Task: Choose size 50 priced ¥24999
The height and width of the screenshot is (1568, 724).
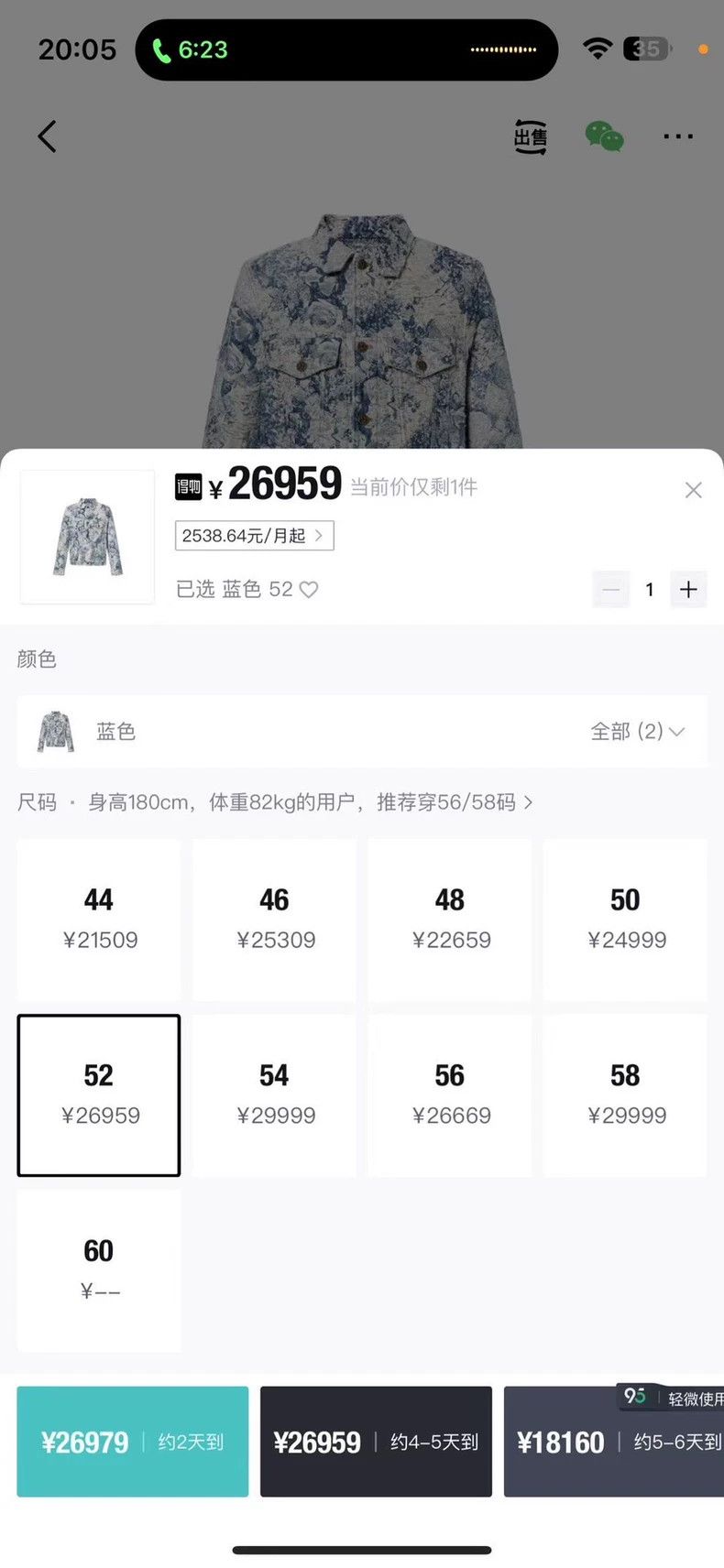Action: [626, 920]
